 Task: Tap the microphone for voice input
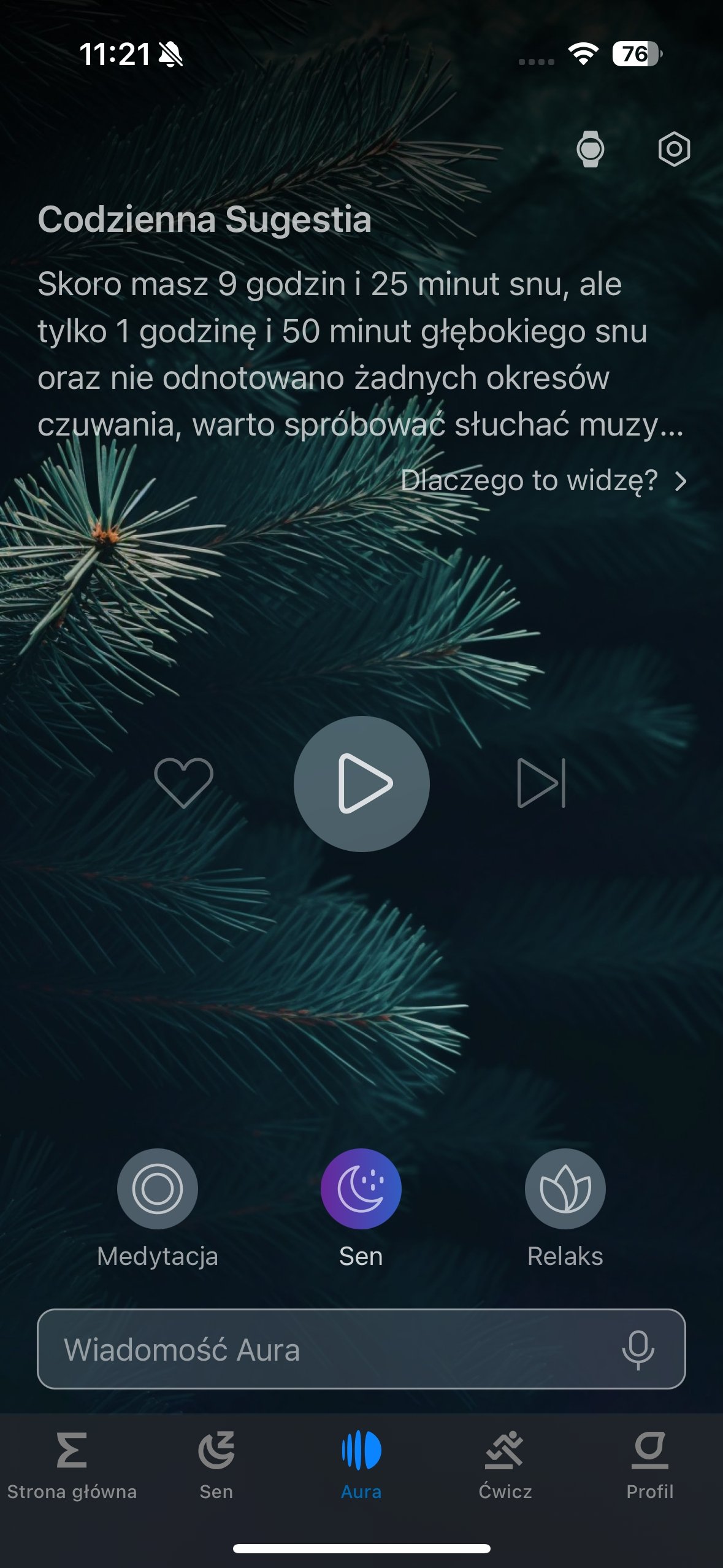[638, 1350]
